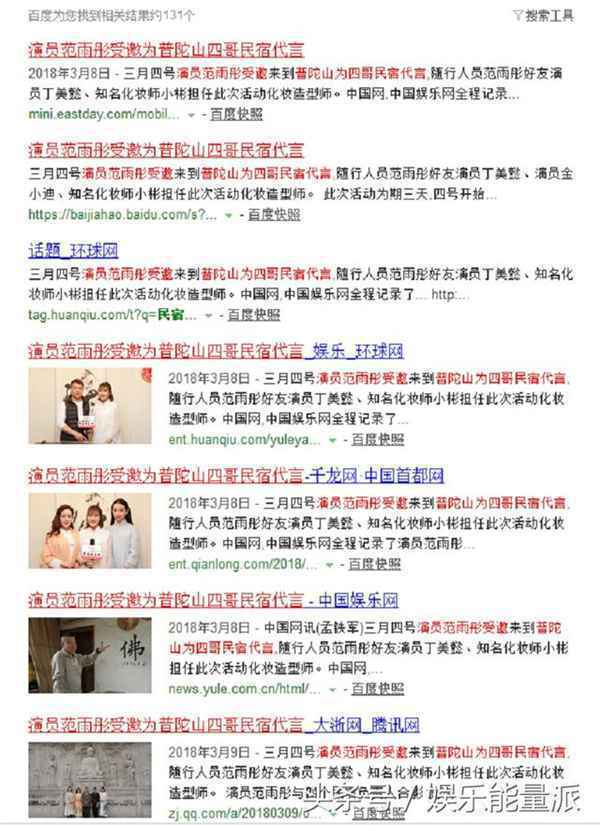
Task: Tap the thumbnail of the news.yule.com.cn result
Action: click(x=89, y=655)
